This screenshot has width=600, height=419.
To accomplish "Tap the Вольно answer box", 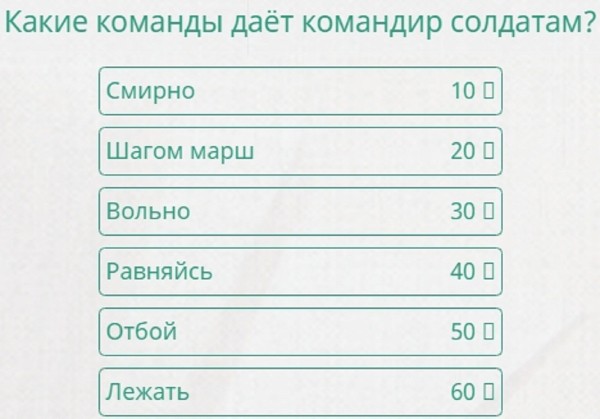I will pos(300,211).
